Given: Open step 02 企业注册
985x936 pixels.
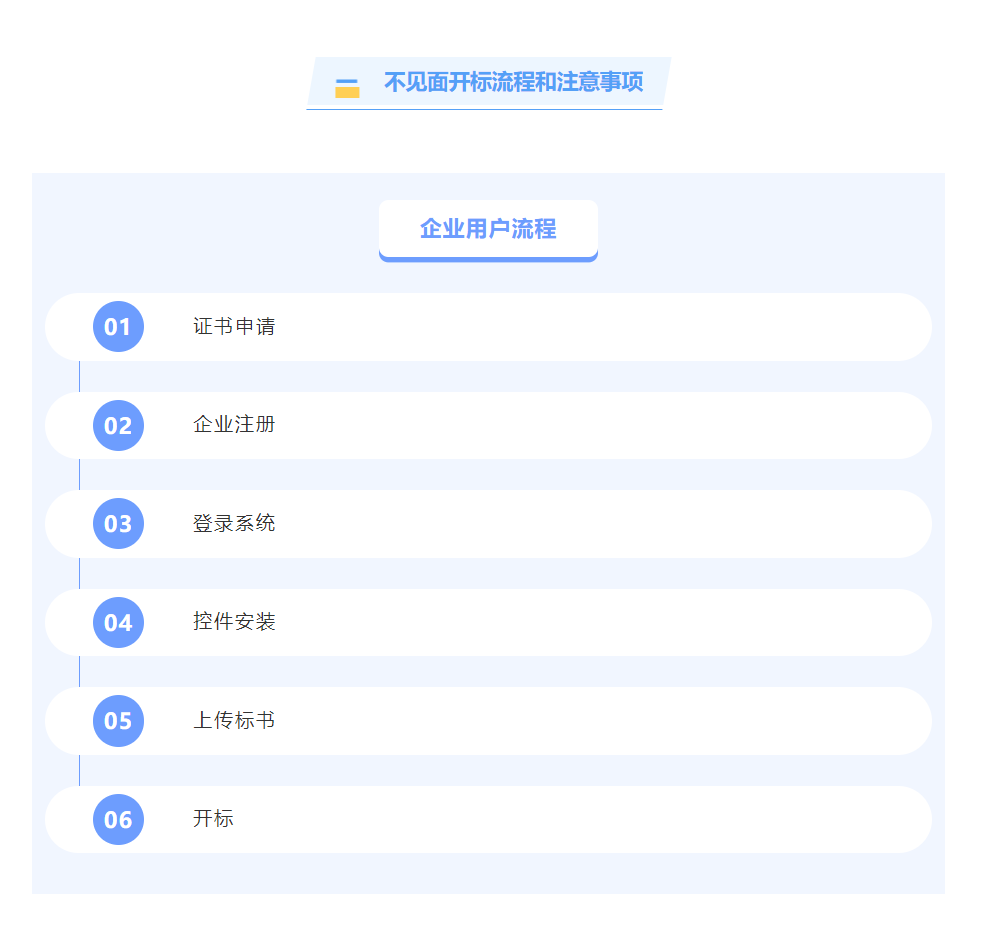Looking at the screenshot, I should point(234,425).
